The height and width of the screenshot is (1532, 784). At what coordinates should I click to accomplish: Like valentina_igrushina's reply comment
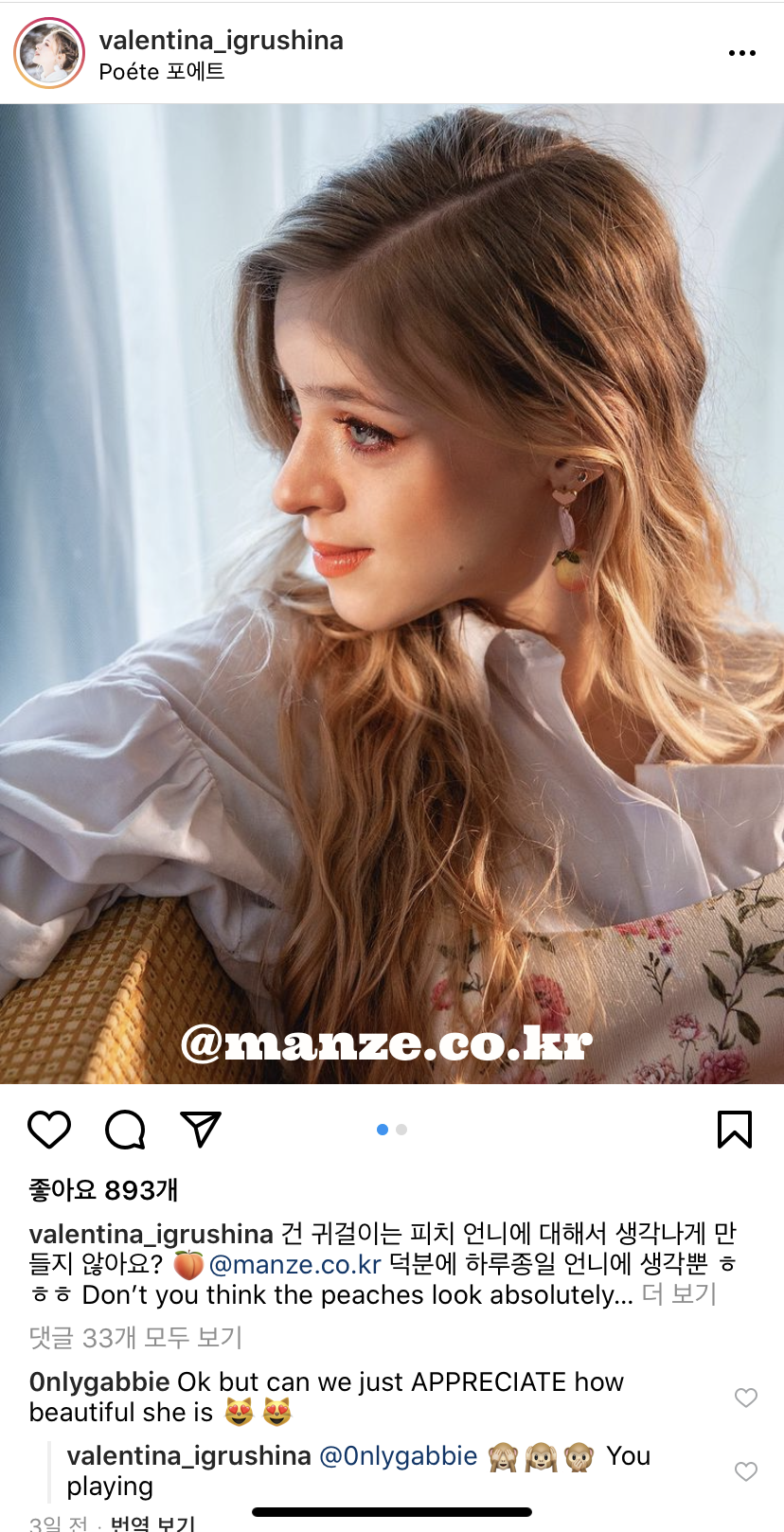(x=746, y=1471)
